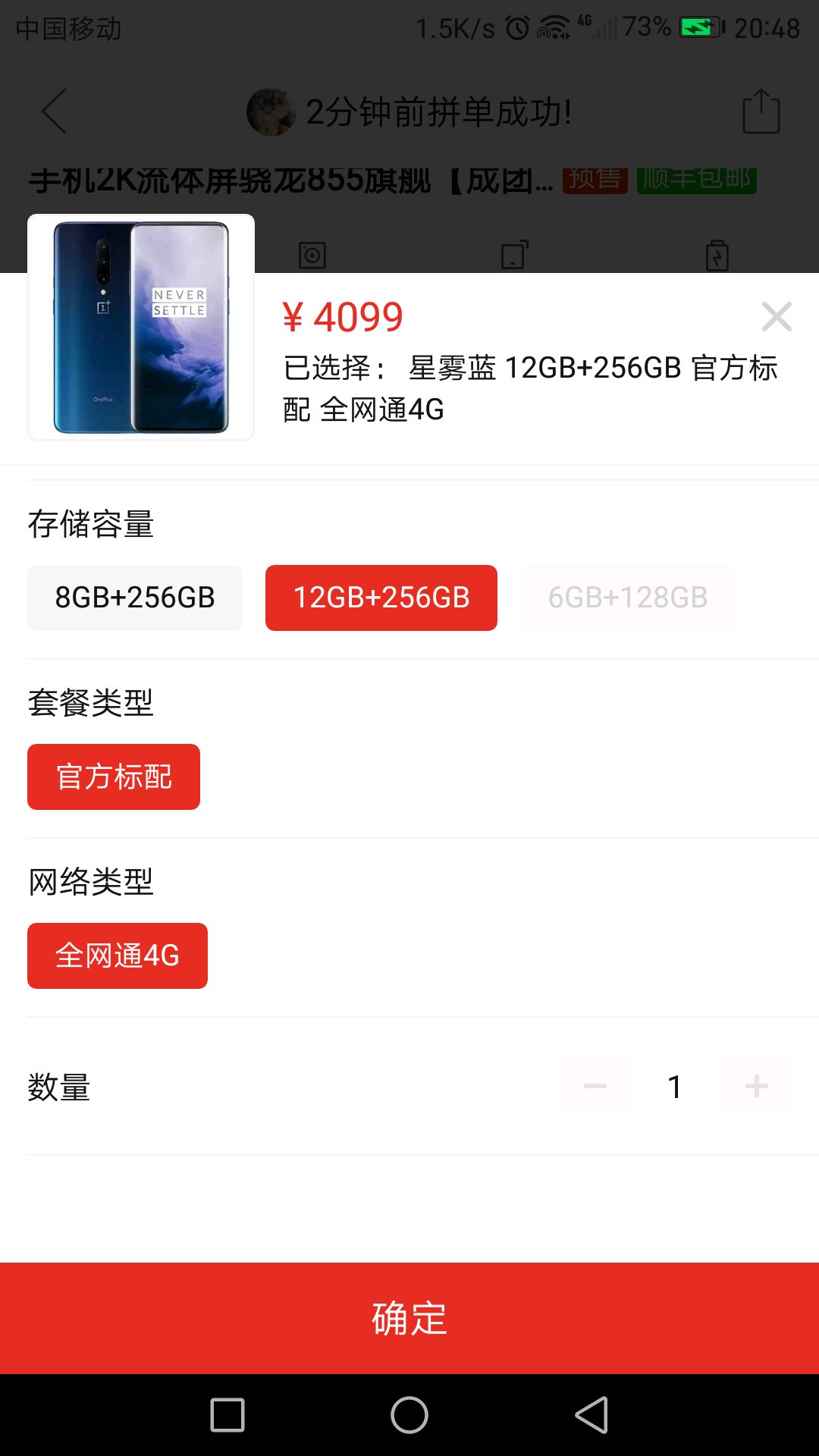Confirm selection with the 确定 button
The height and width of the screenshot is (1456, 819).
pos(409,1318)
